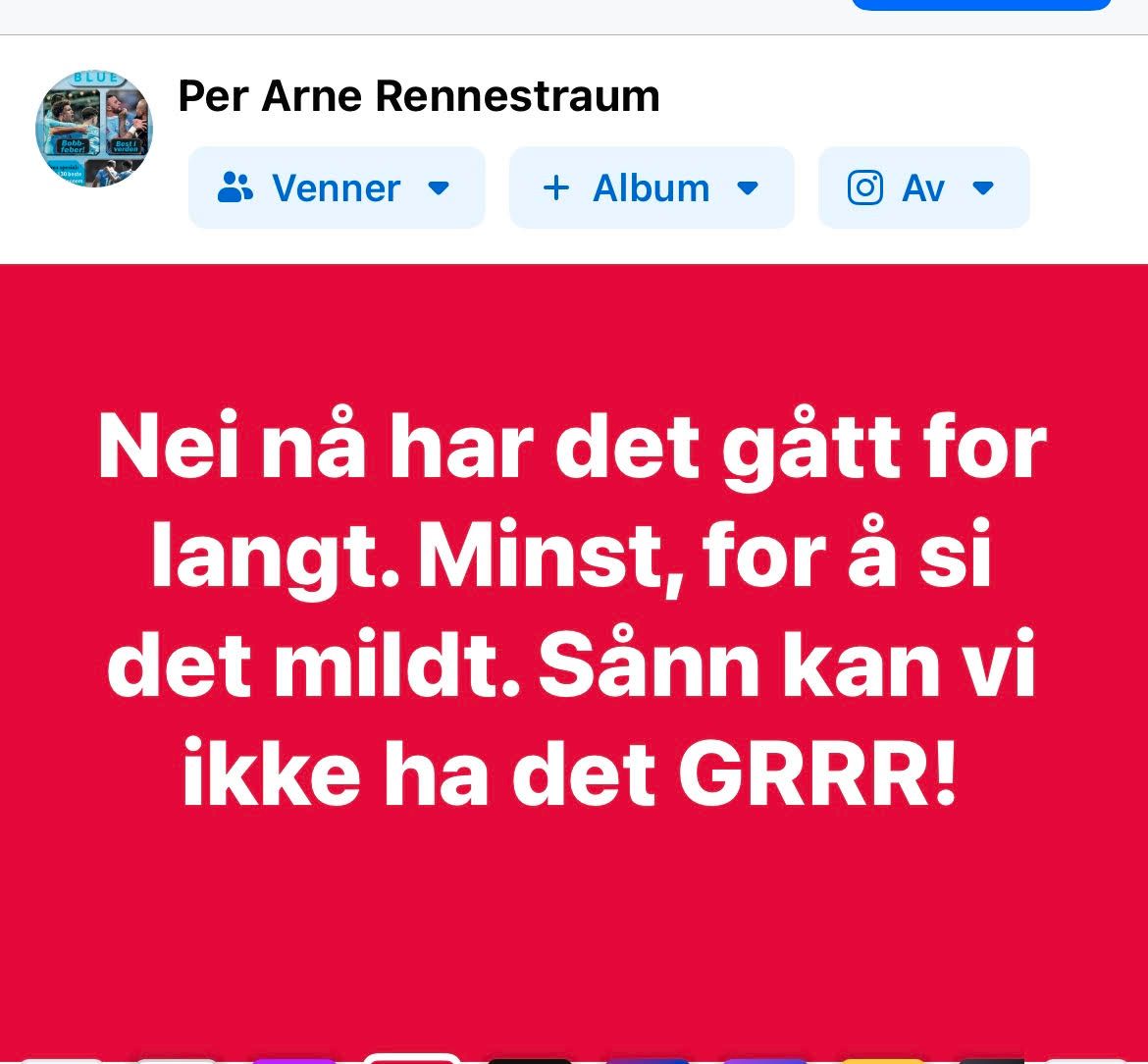Tap Per Arne Rennestraum's profile picture
The image size is (1148, 1064).
tap(94, 129)
